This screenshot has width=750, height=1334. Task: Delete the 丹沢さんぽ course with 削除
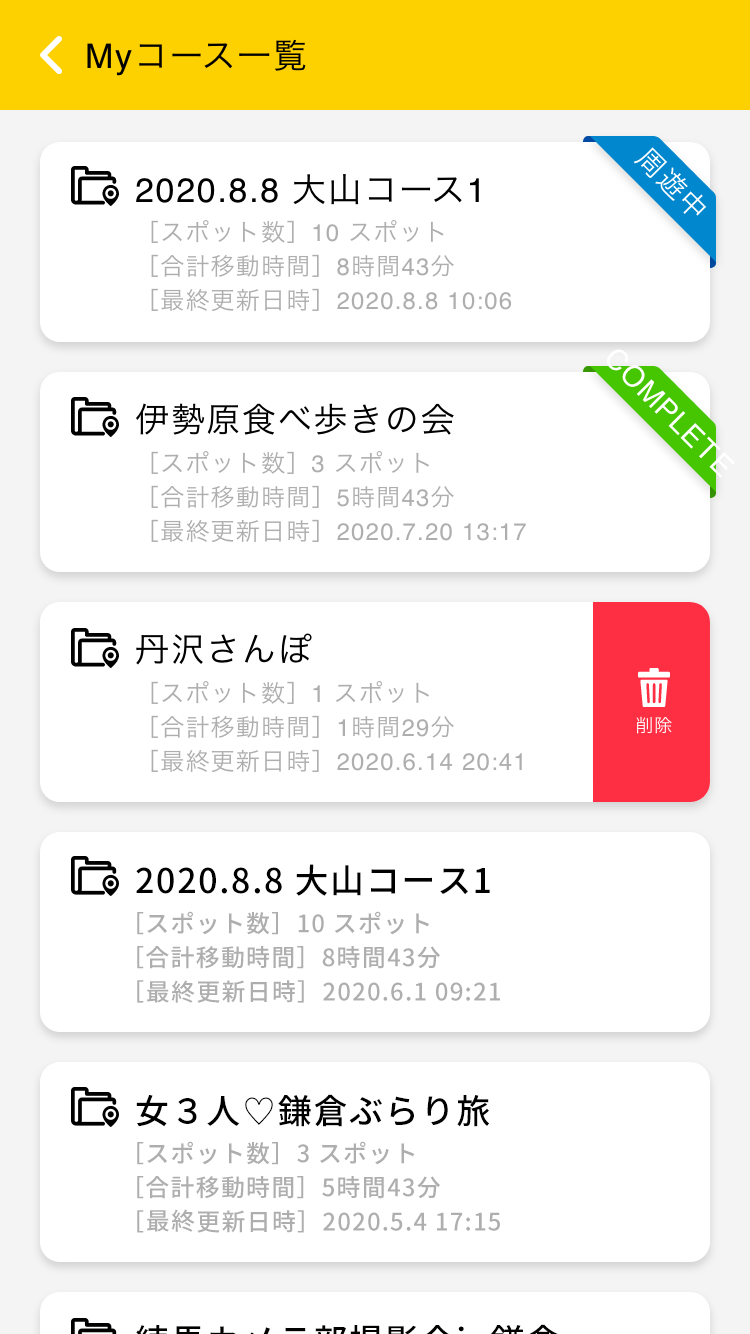pos(652,702)
